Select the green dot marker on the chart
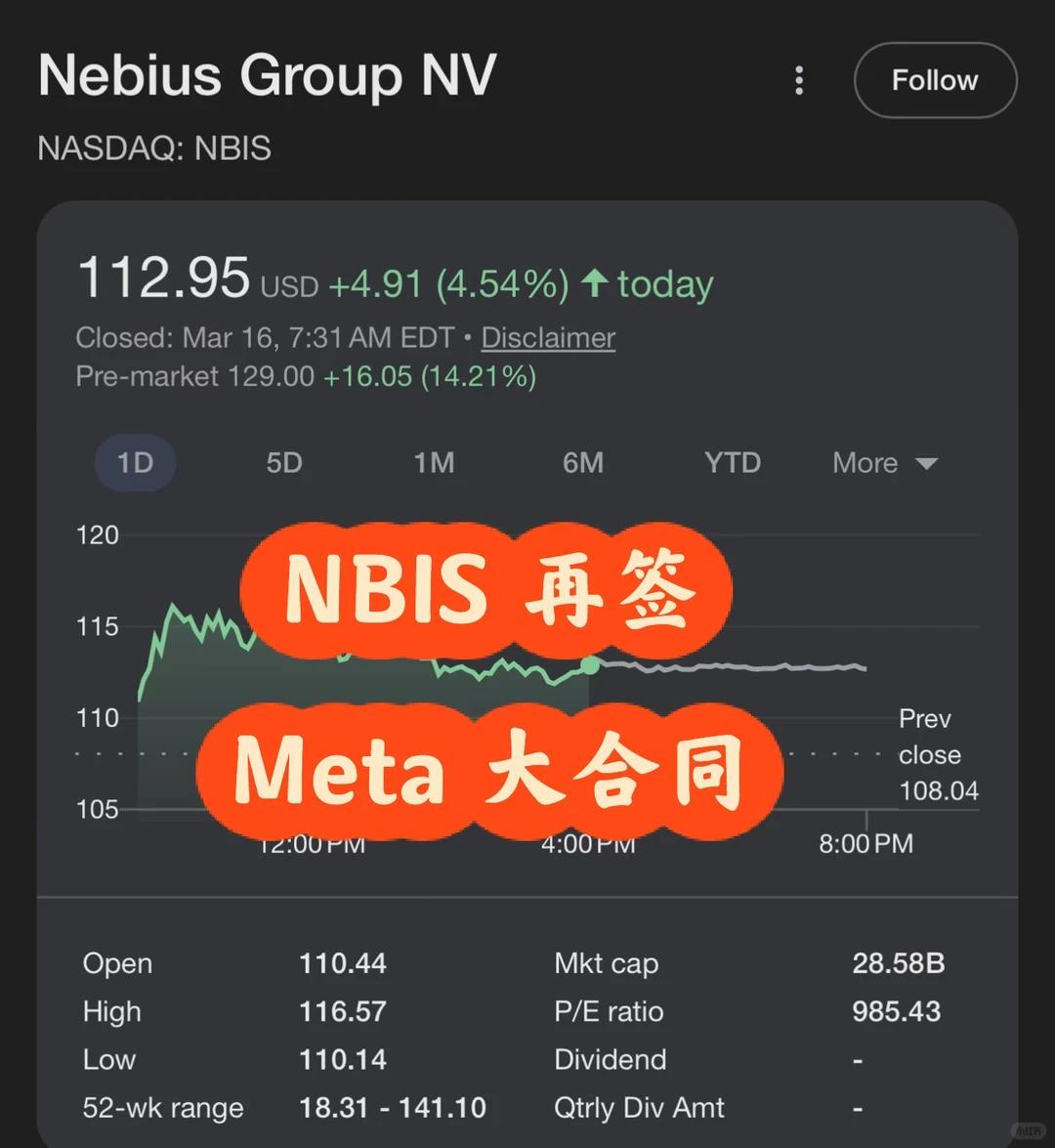The image size is (1055, 1148). point(590,665)
